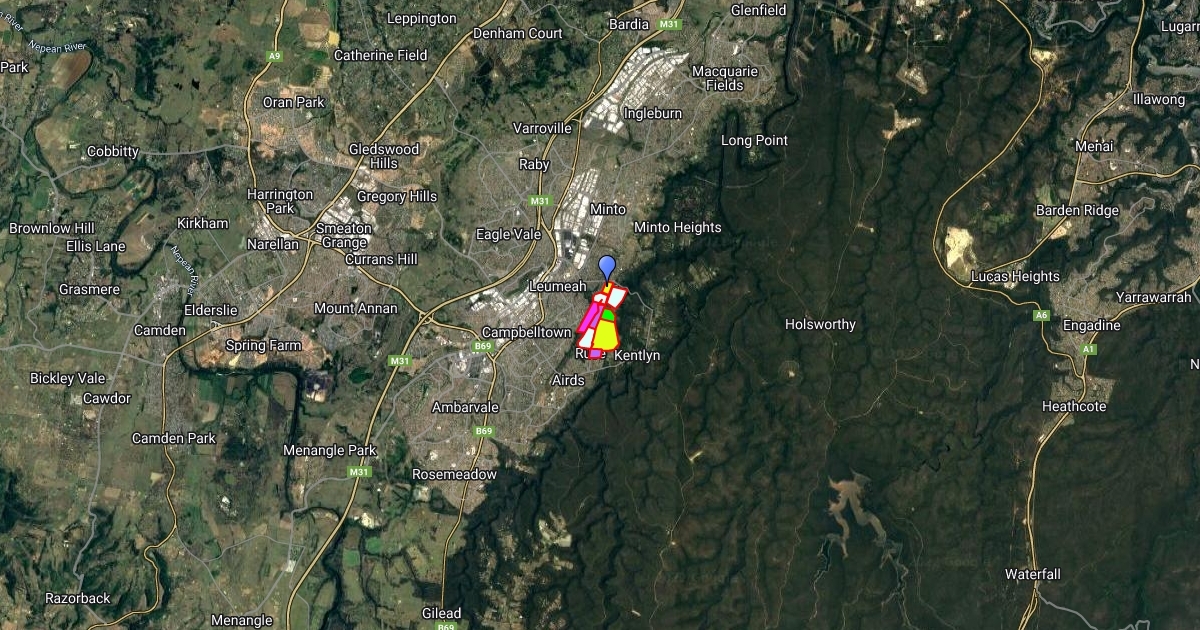Select the long magenta highlighted zone

click(x=588, y=320)
